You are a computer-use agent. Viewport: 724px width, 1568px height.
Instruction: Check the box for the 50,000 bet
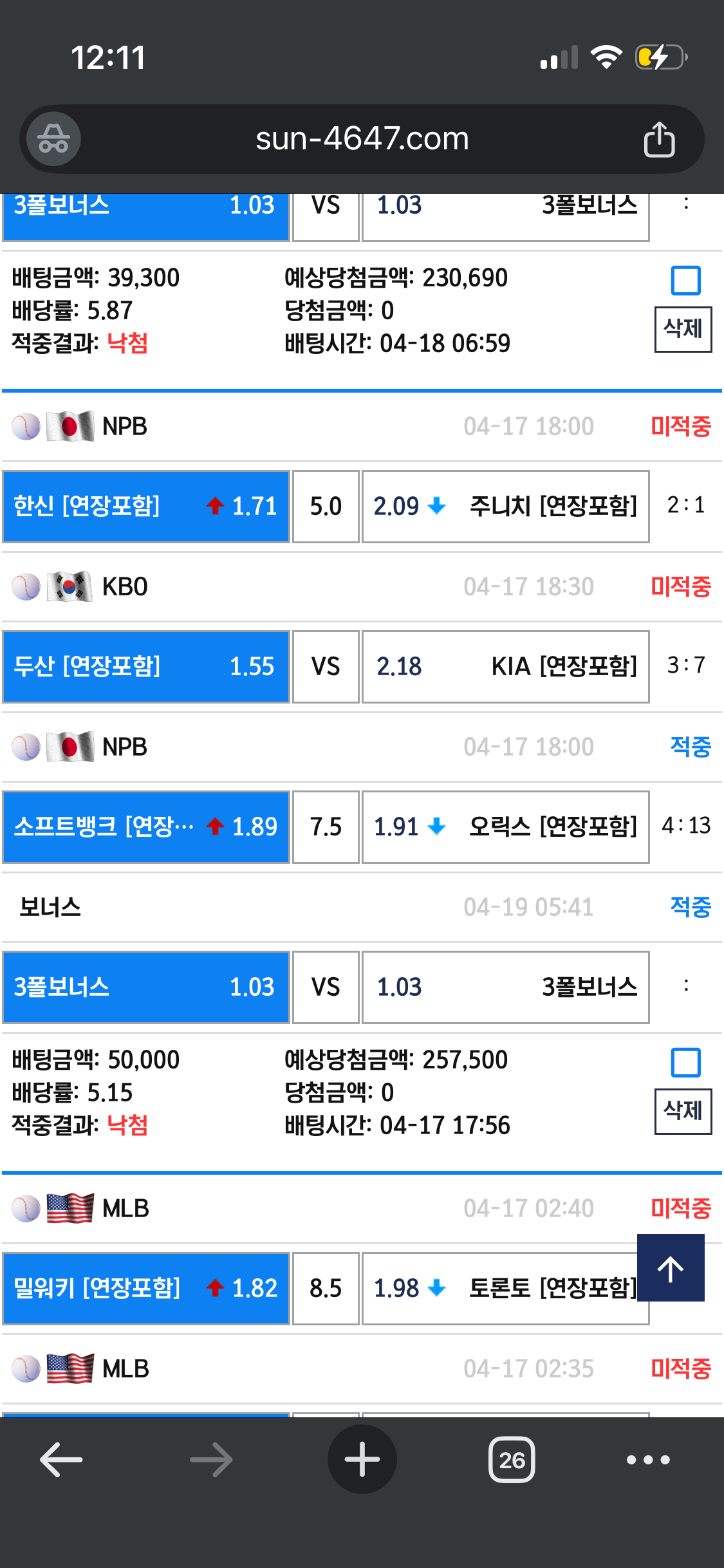click(685, 1062)
